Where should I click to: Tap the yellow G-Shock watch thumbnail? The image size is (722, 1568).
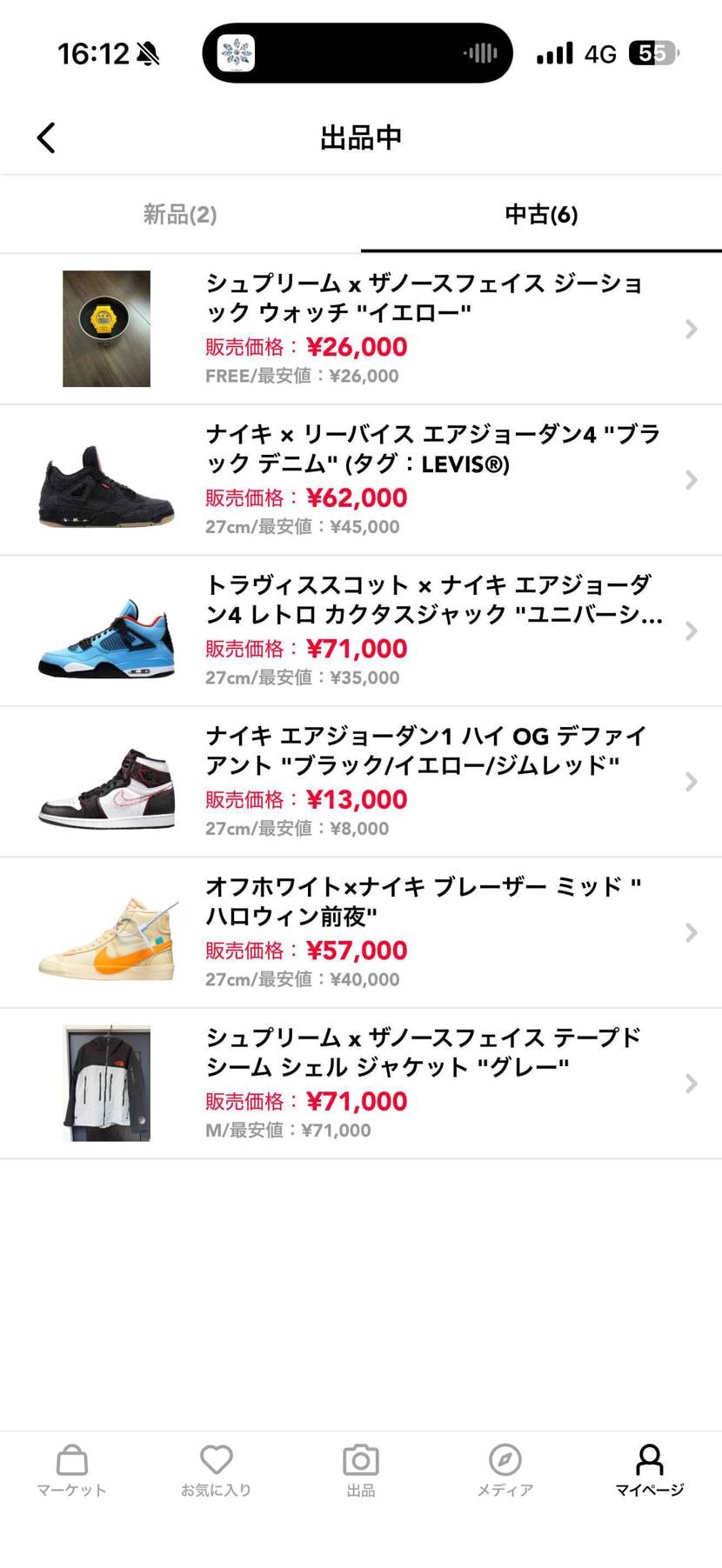coord(106,329)
